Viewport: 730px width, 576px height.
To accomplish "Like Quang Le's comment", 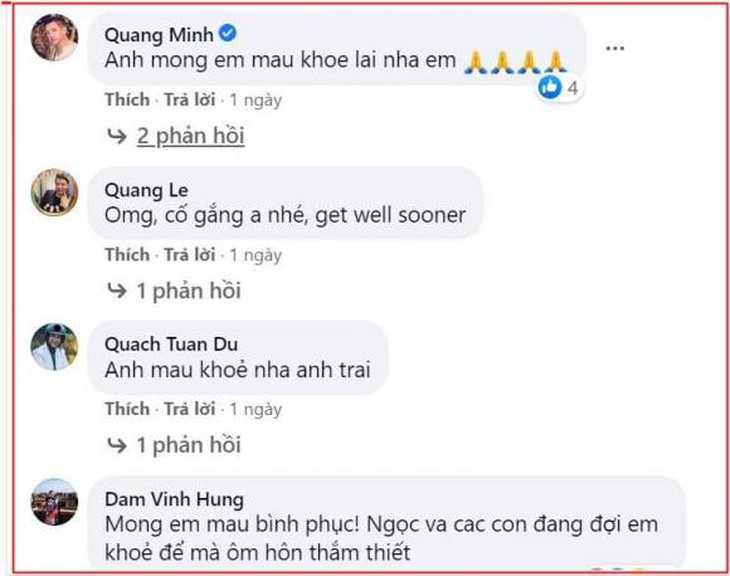I will 126,255.
